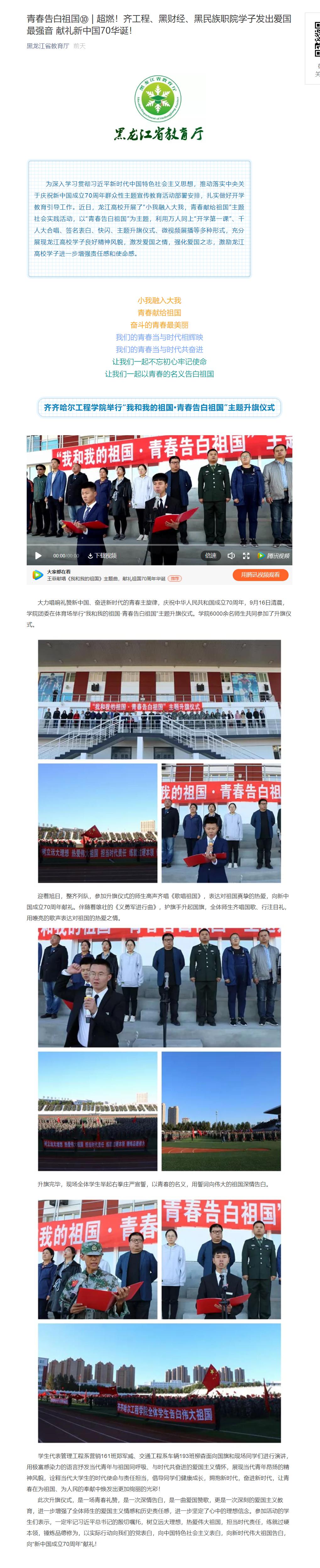Change playback speed with 倍速
This screenshot has width=320, height=1568.
210,556
